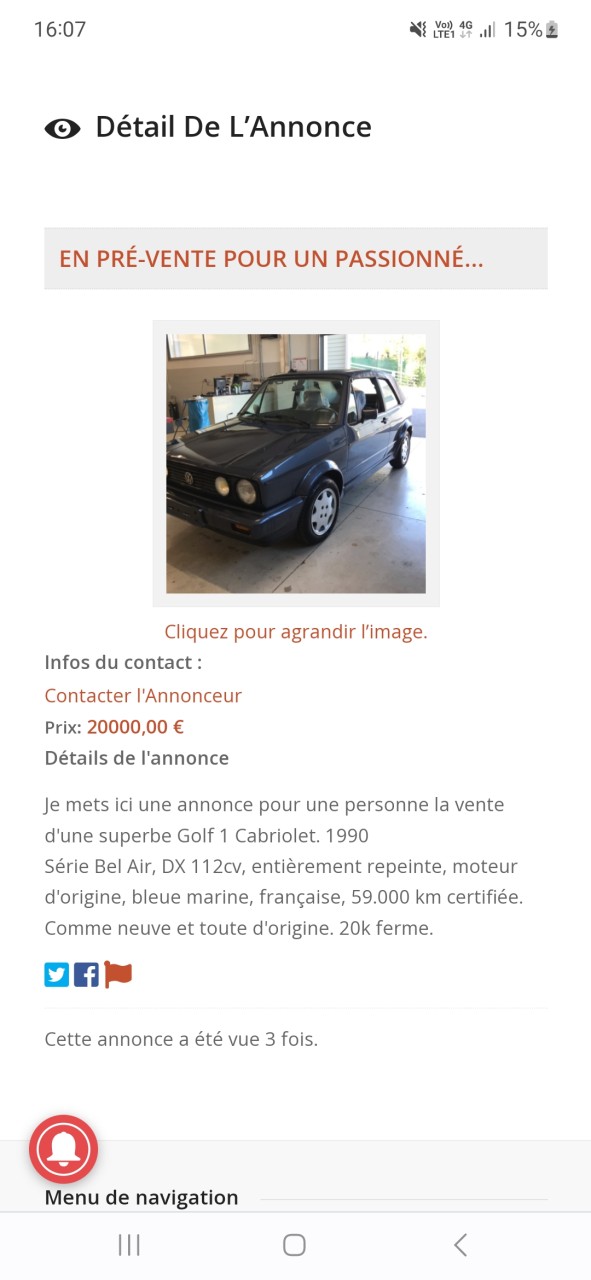Screen dimensions: 591x1280
Task: Tap the 'Cliquez pour agrandir l'image' link
Action: [296, 632]
